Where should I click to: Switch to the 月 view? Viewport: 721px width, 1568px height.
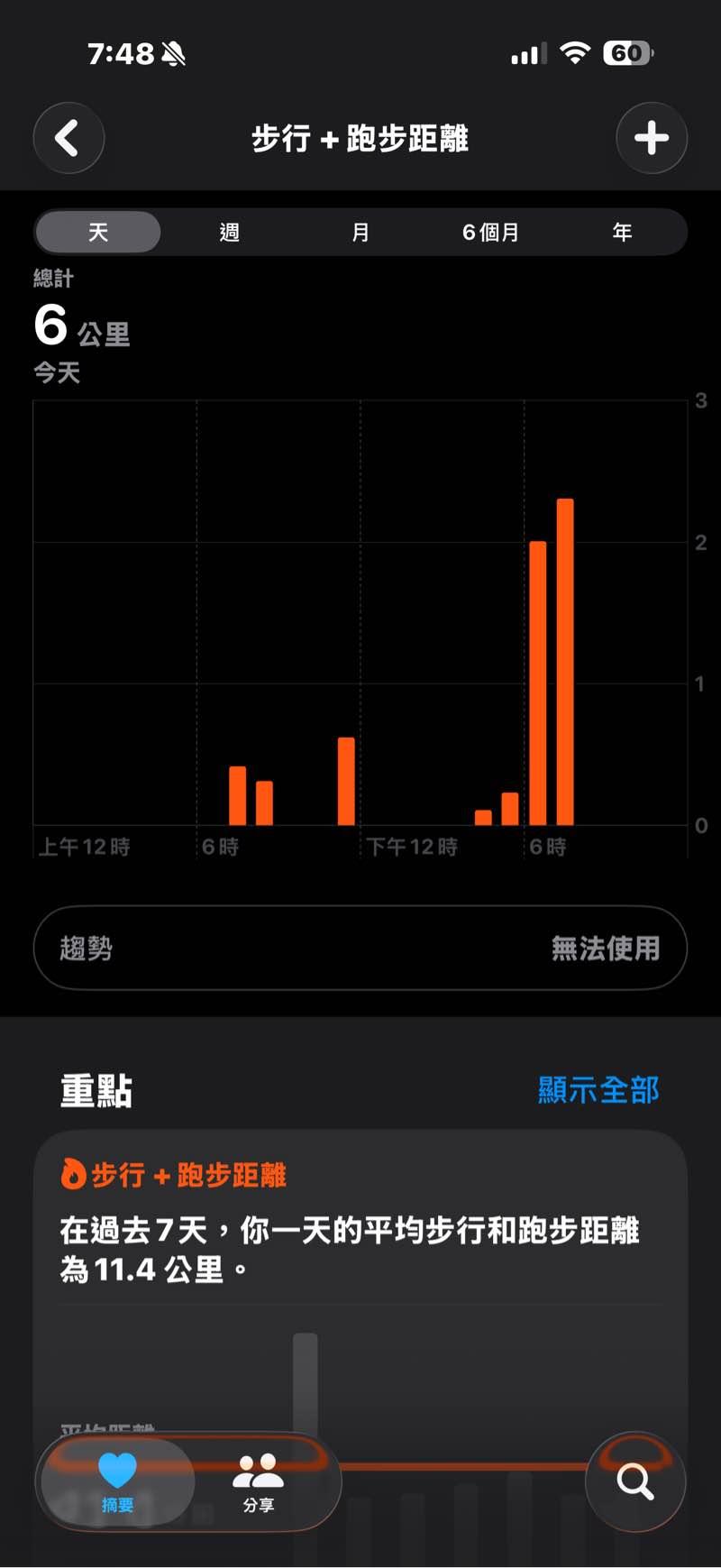360,233
